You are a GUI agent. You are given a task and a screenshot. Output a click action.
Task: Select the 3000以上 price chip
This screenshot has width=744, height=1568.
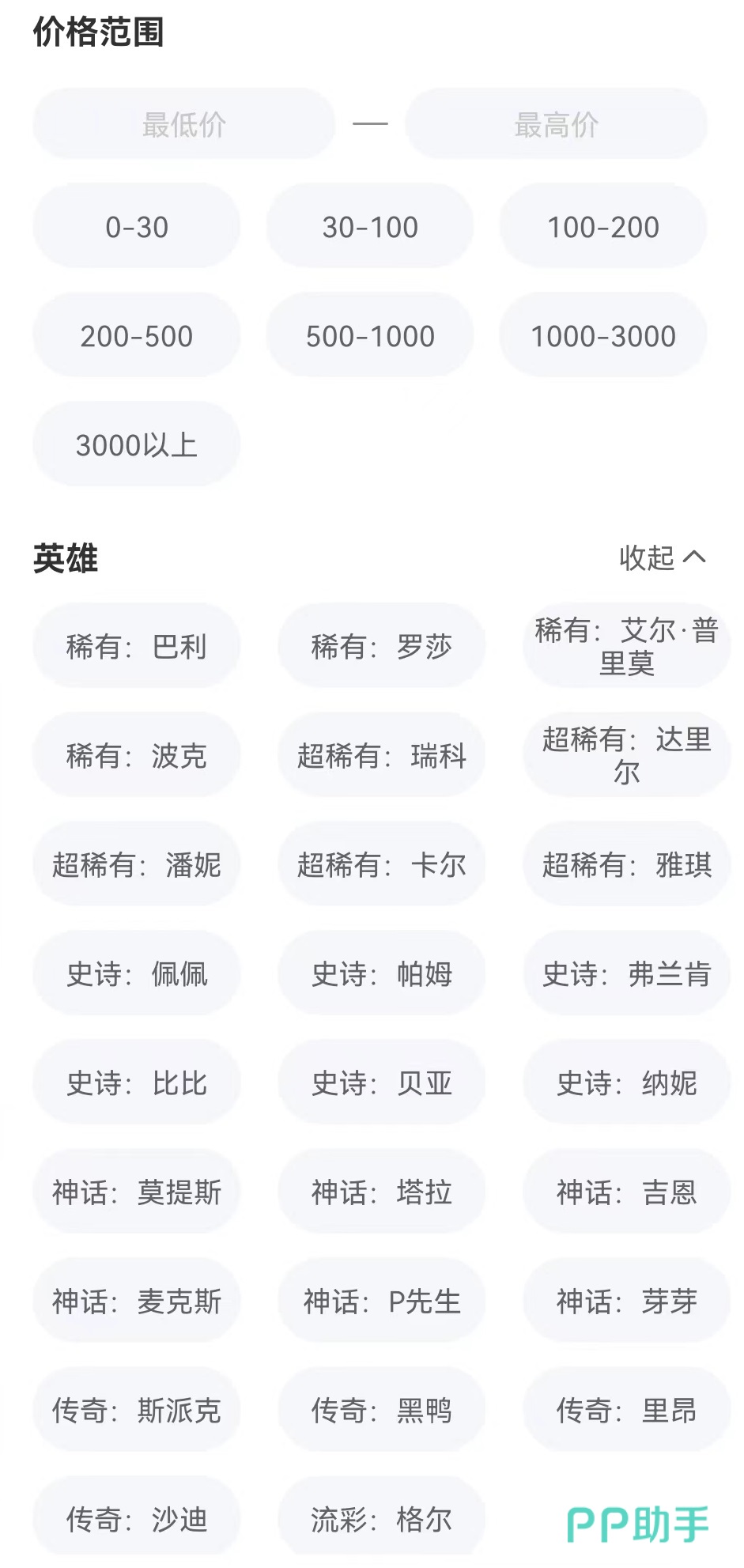[x=137, y=444]
